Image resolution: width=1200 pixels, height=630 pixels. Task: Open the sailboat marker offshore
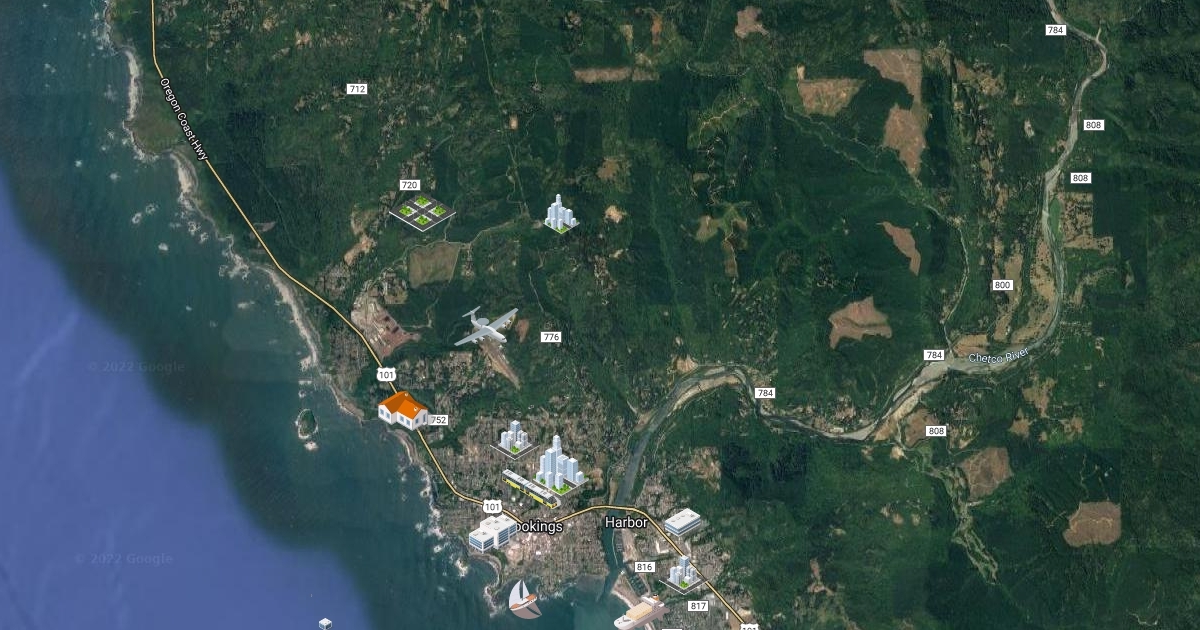pyautogui.click(x=524, y=599)
